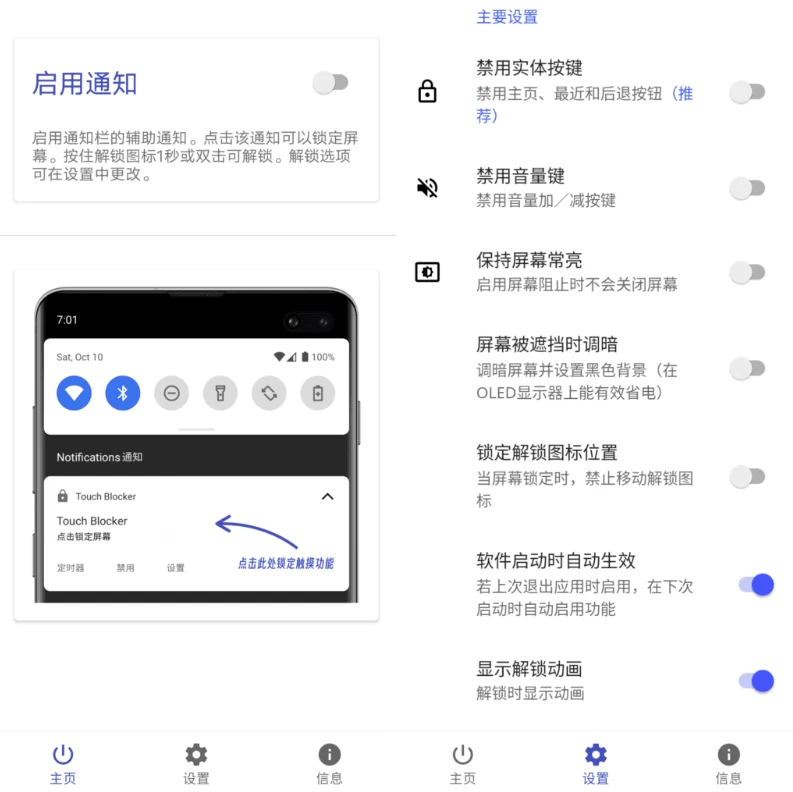The width and height of the screenshot is (793, 792).
Task: Open 设置 tab on the 启用通知 home screen
Action: (x=196, y=764)
